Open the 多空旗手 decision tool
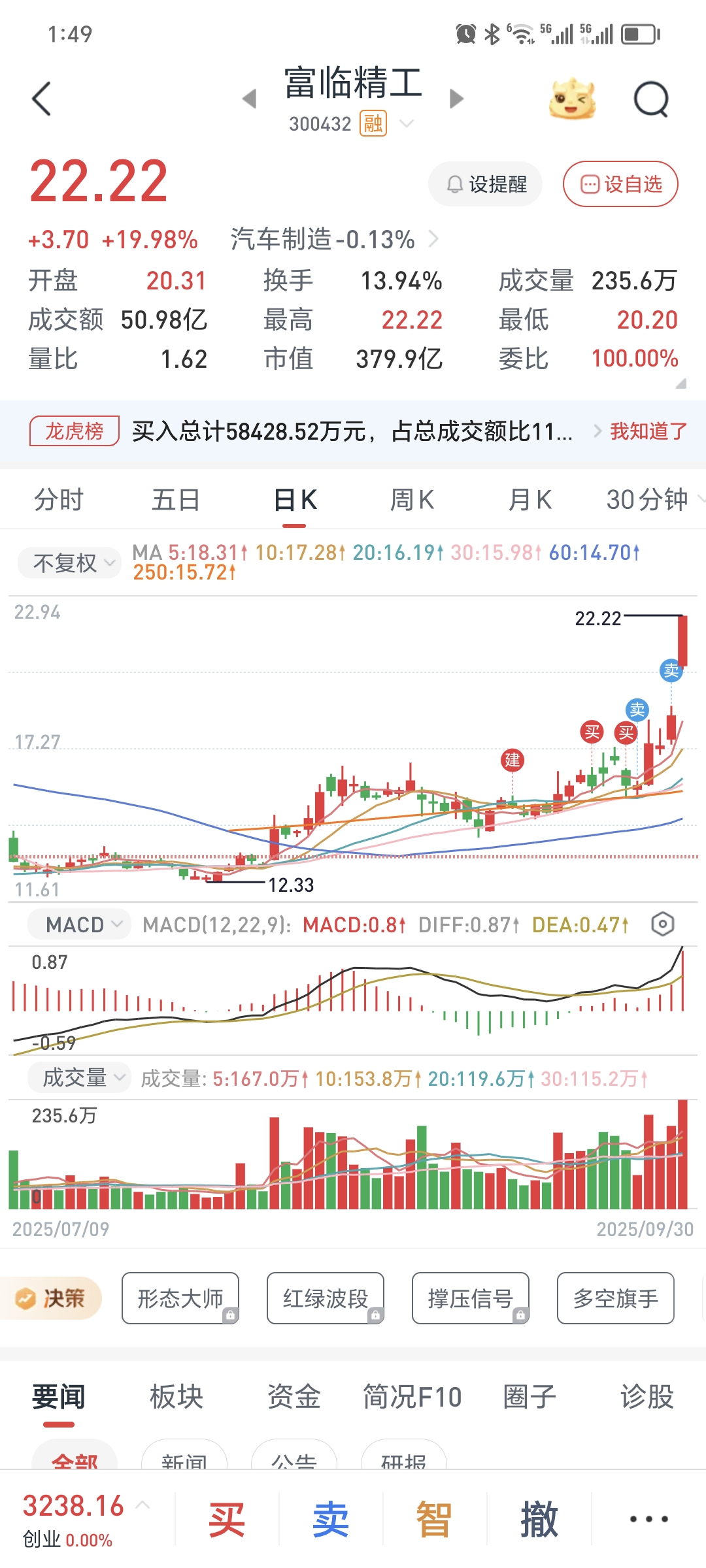This screenshot has height=1568, width=706. [615, 1298]
